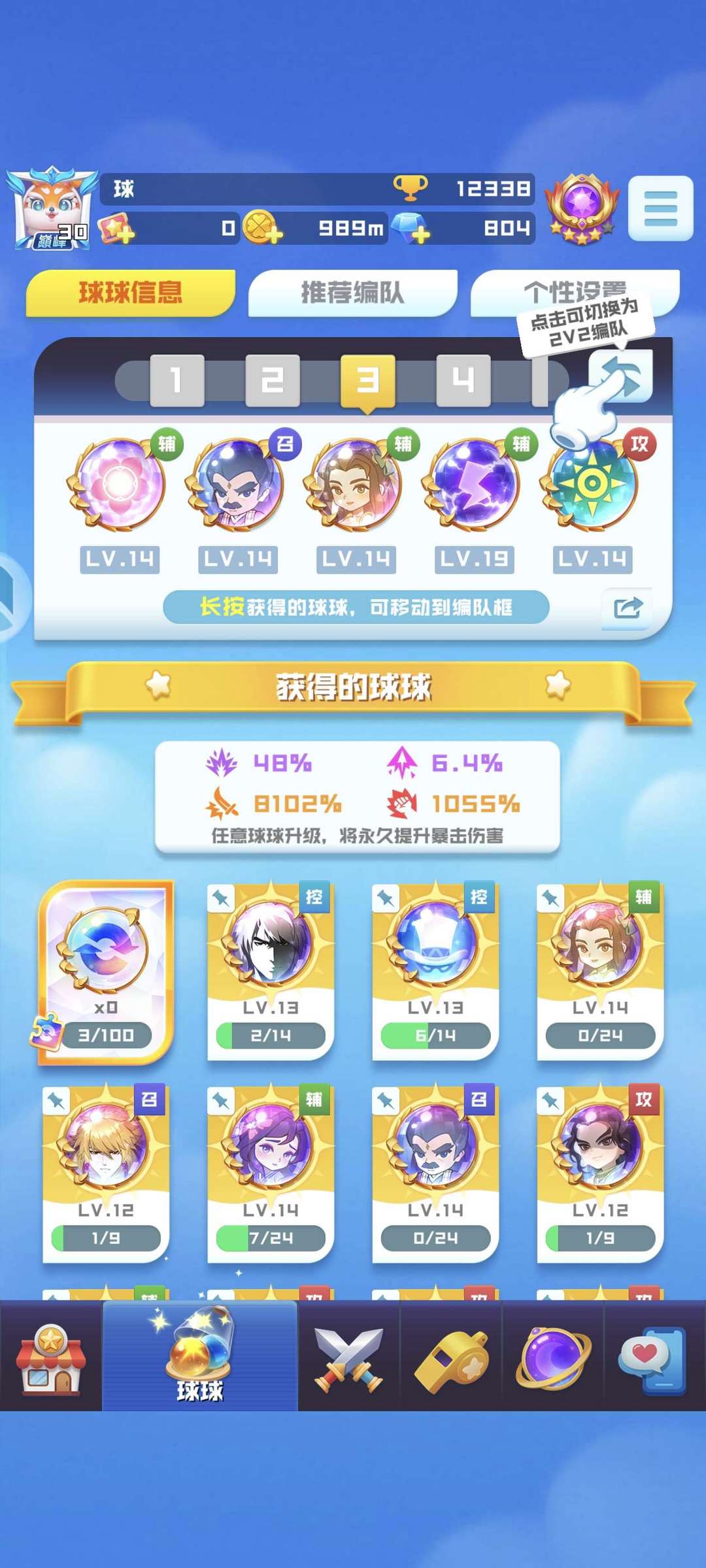Open the LV.14 ball card with 7/24

coord(271,1173)
